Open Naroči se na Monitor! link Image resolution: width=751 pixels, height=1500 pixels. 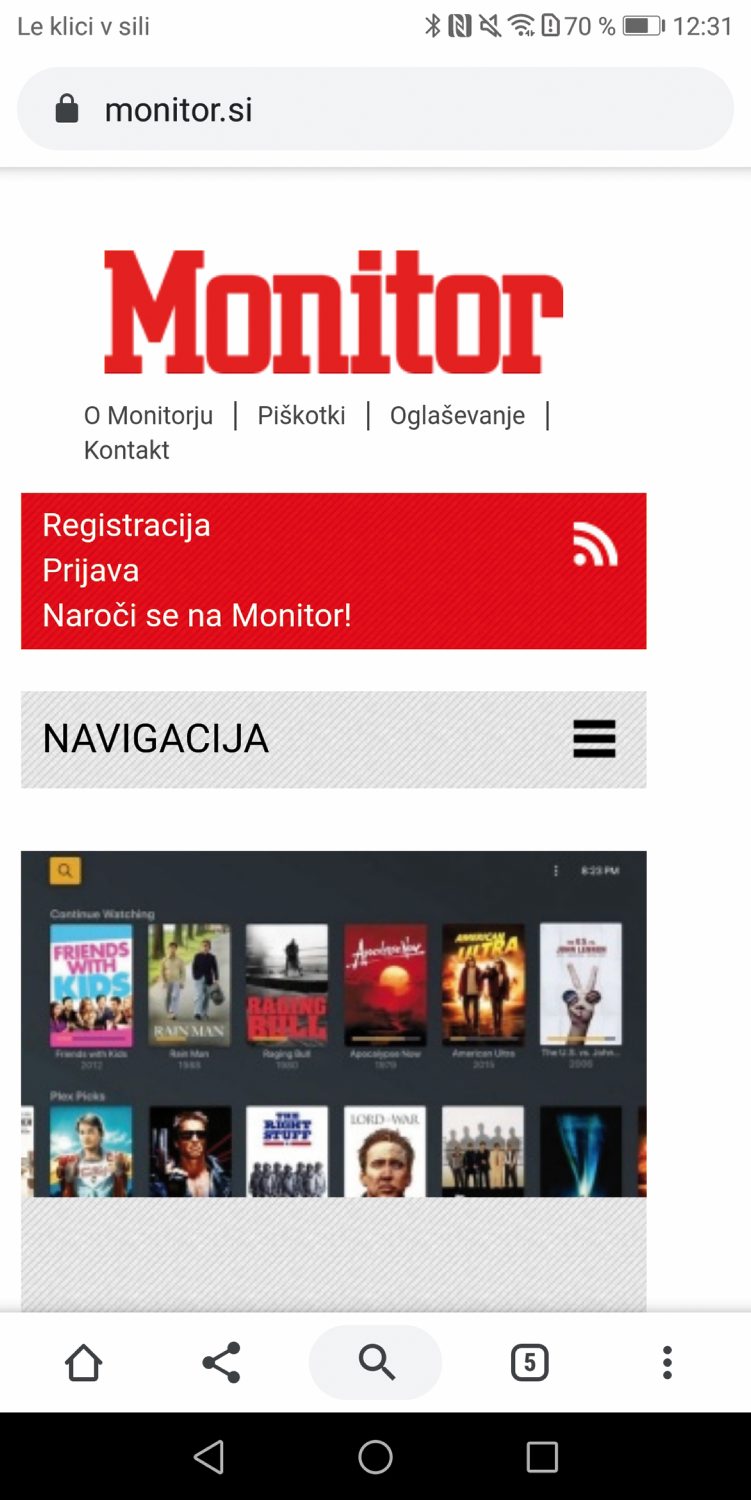coord(197,615)
